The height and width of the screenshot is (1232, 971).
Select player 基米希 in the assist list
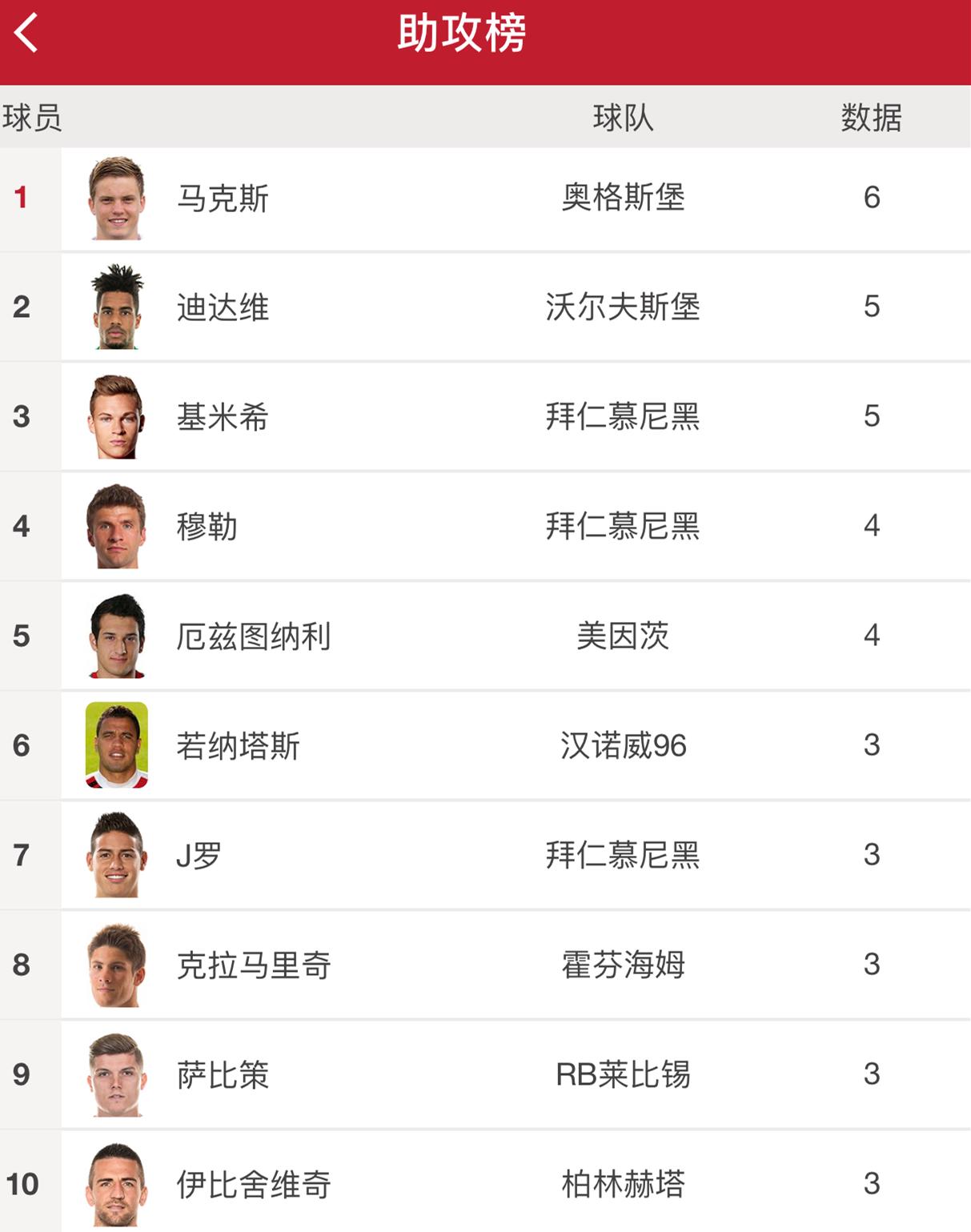point(223,417)
